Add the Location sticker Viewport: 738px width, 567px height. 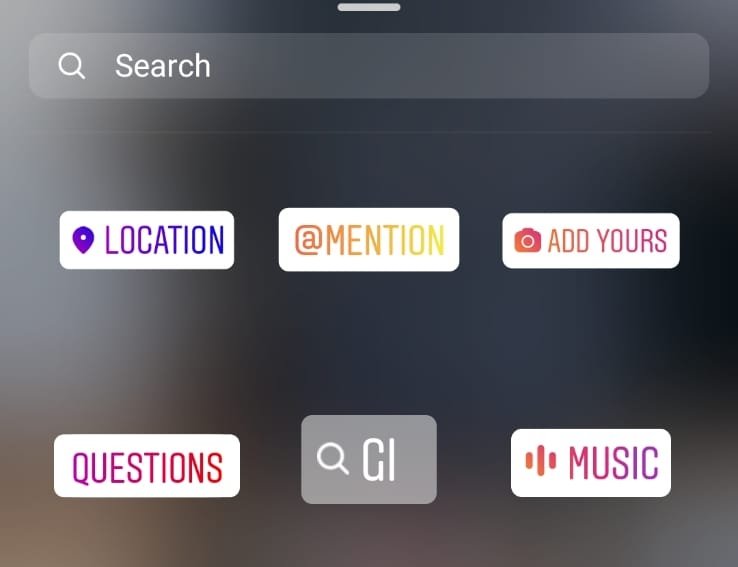(x=147, y=240)
